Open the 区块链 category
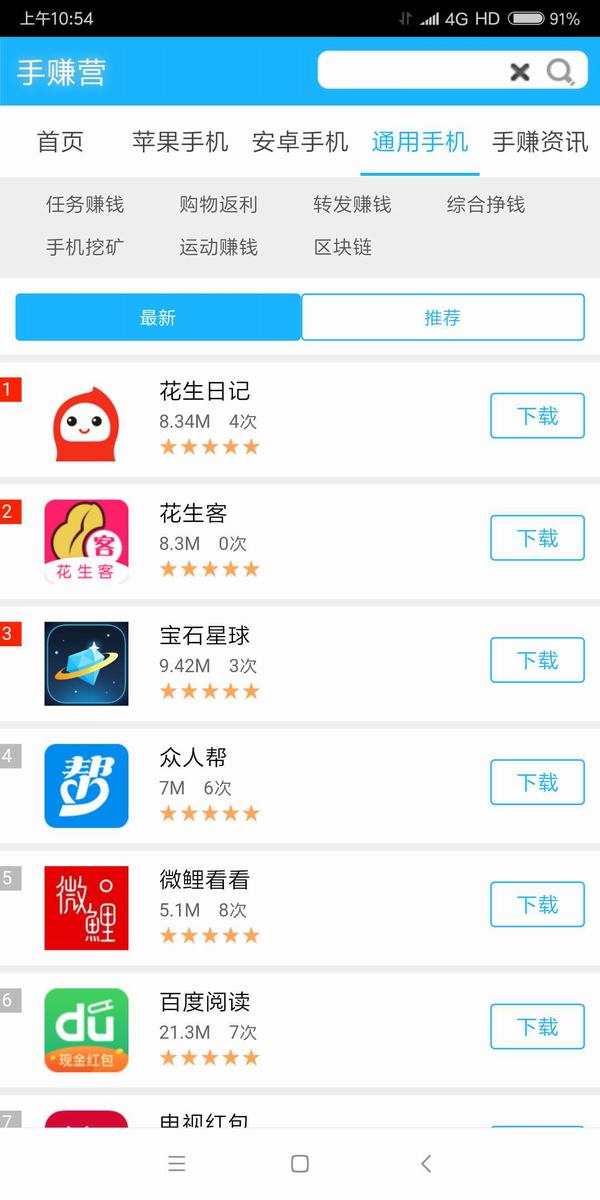The height and width of the screenshot is (1200, 600). [x=343, y=247]
